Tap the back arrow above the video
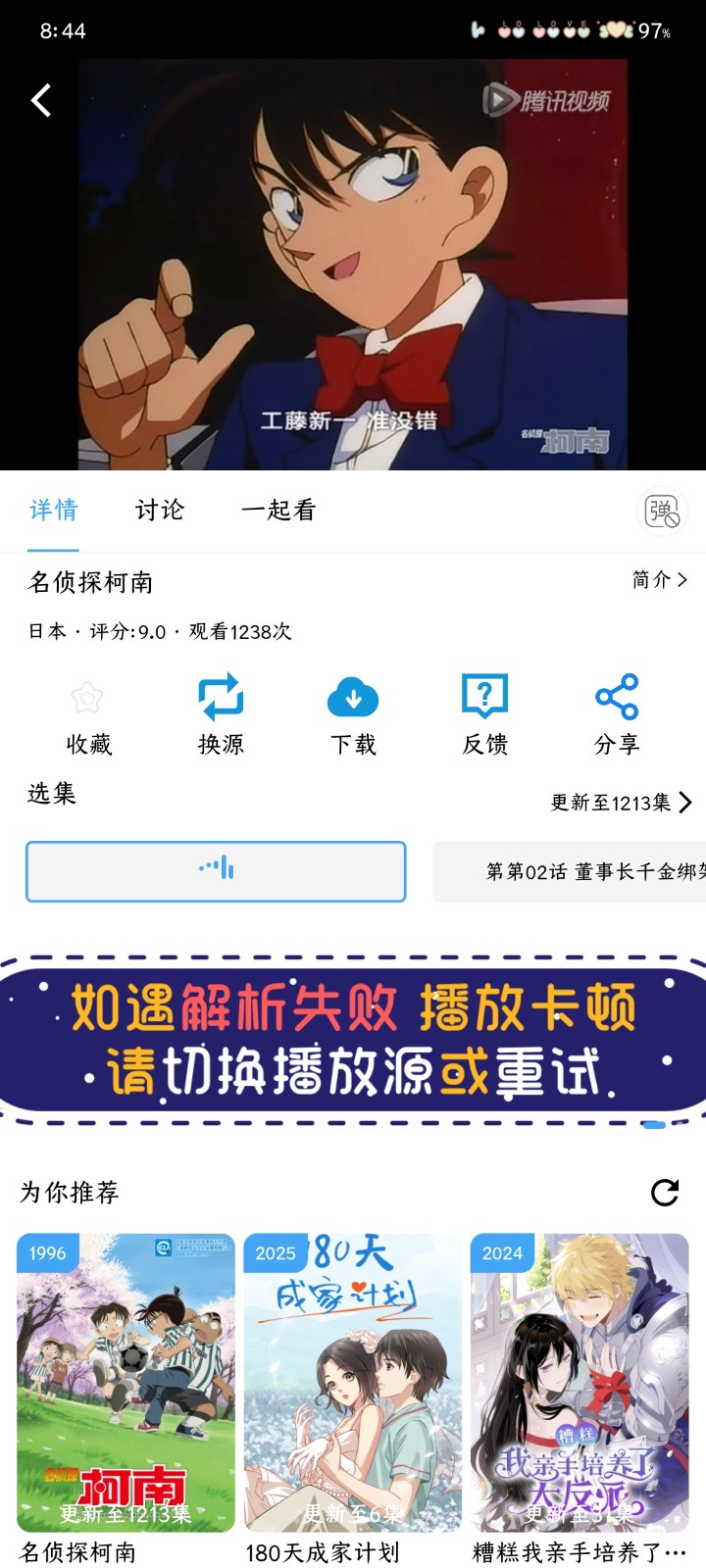 pos(41,100)
